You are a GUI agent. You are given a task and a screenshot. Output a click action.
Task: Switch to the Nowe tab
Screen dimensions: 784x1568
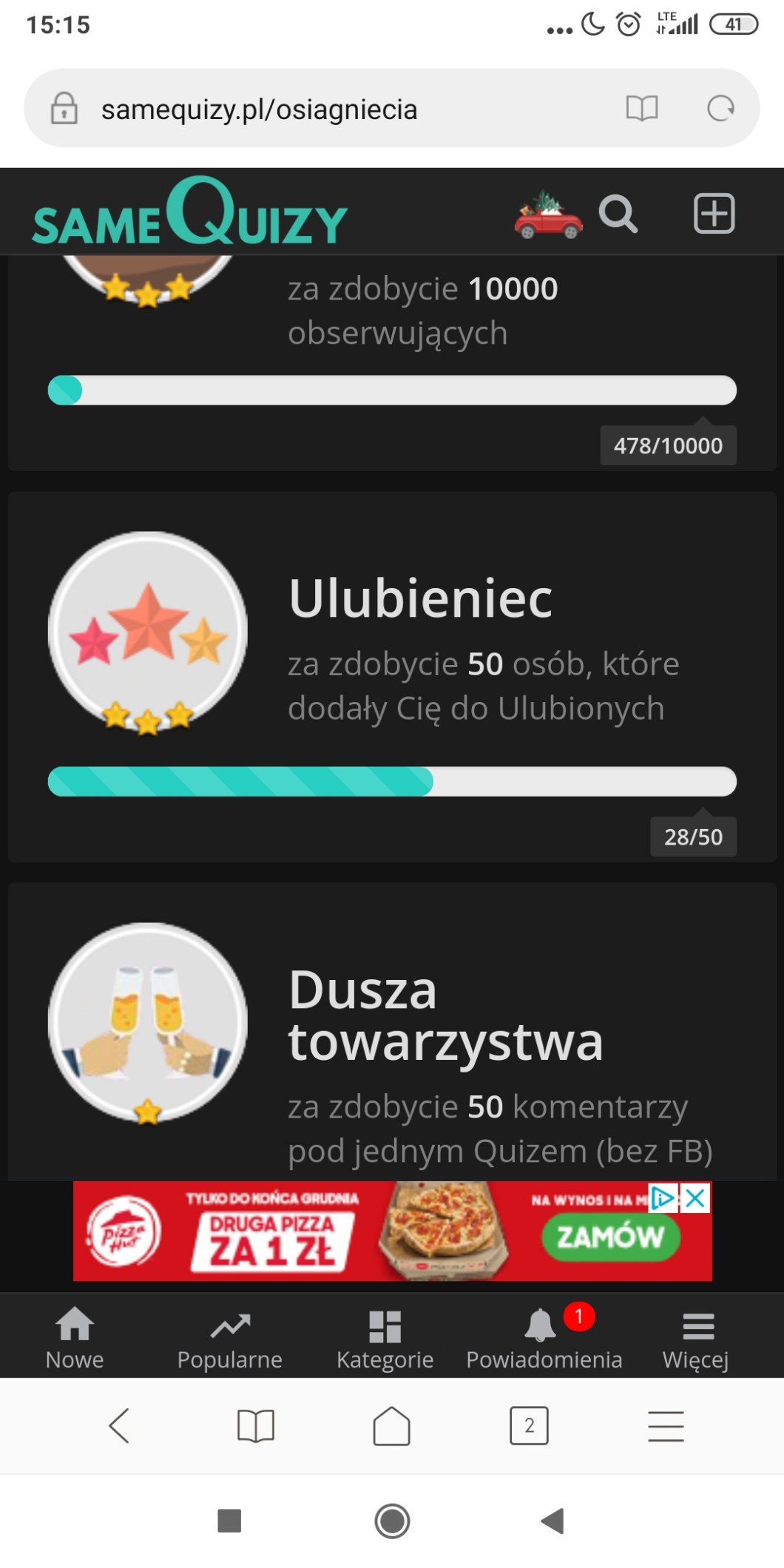pyautogui.click(x=75, y=1337)
